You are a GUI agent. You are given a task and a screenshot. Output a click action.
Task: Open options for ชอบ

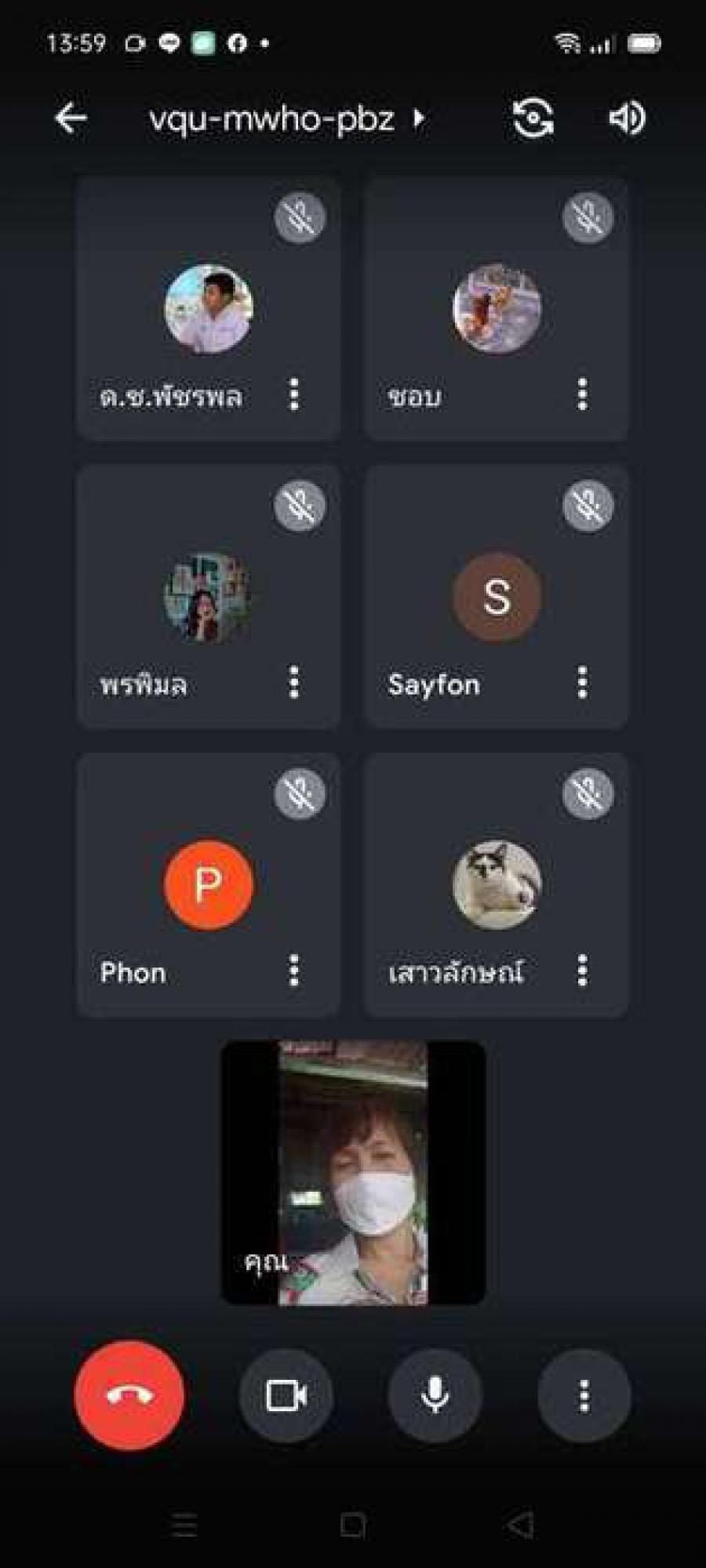click(x=582, y=394)
